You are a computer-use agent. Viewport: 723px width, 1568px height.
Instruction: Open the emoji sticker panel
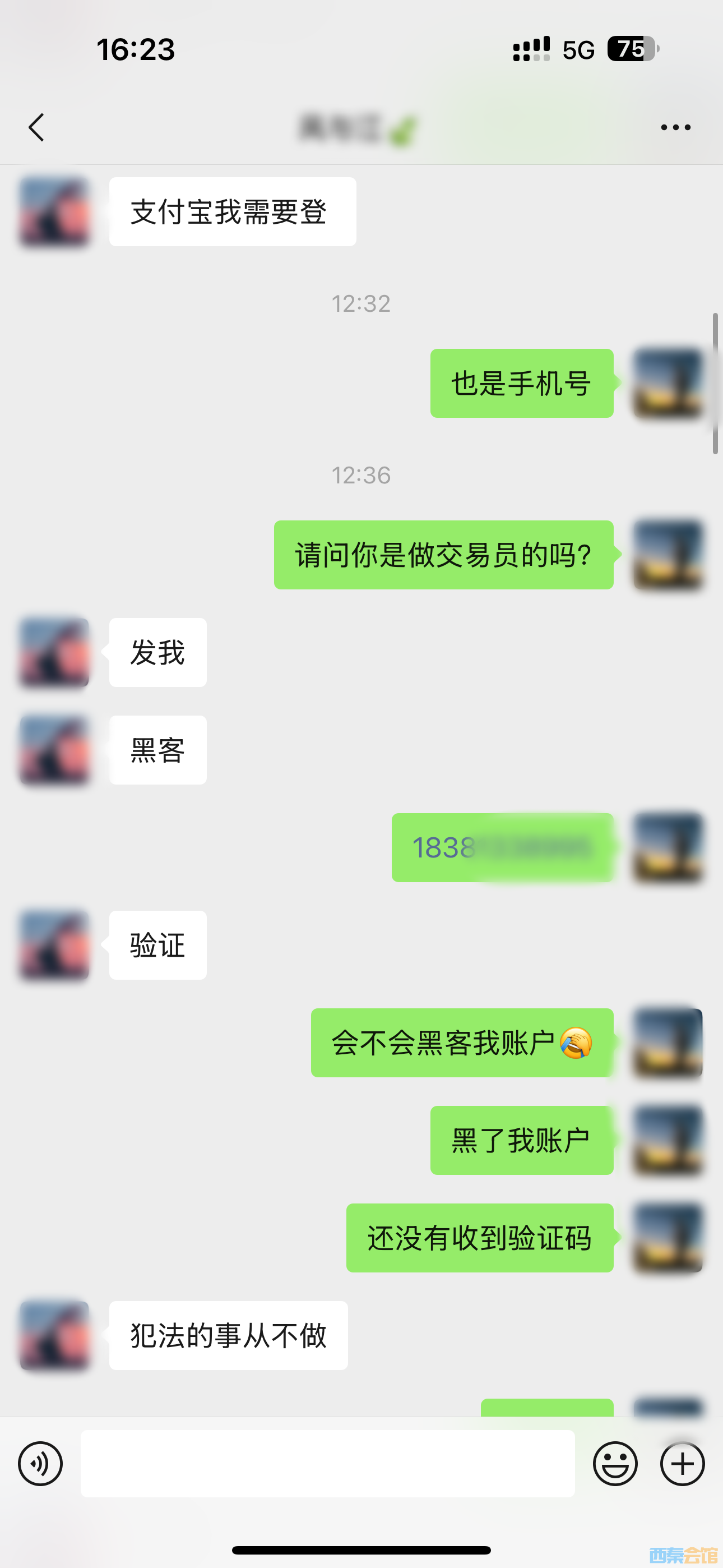point(615,1464)
